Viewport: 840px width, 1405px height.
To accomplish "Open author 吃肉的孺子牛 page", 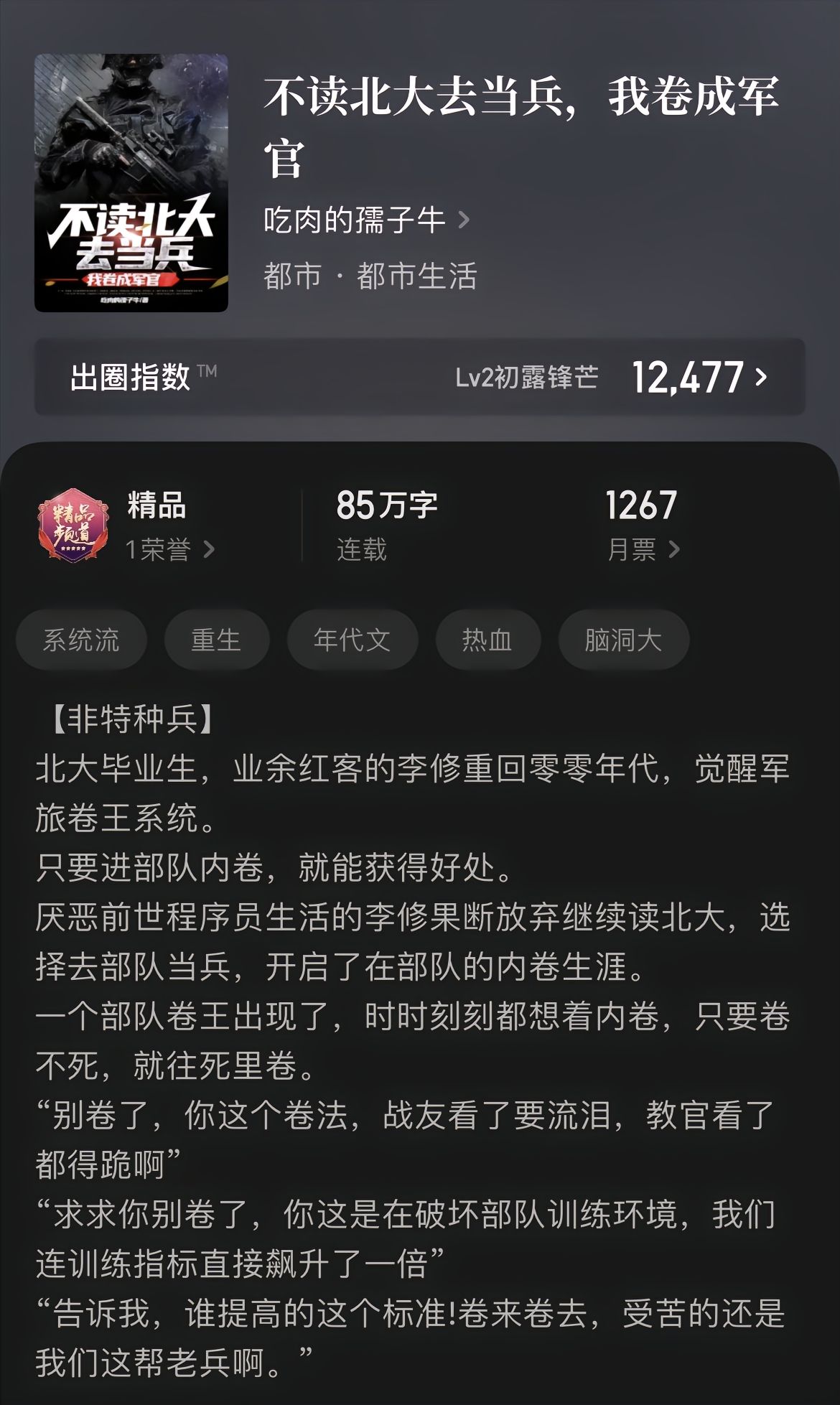I will 366,220.
